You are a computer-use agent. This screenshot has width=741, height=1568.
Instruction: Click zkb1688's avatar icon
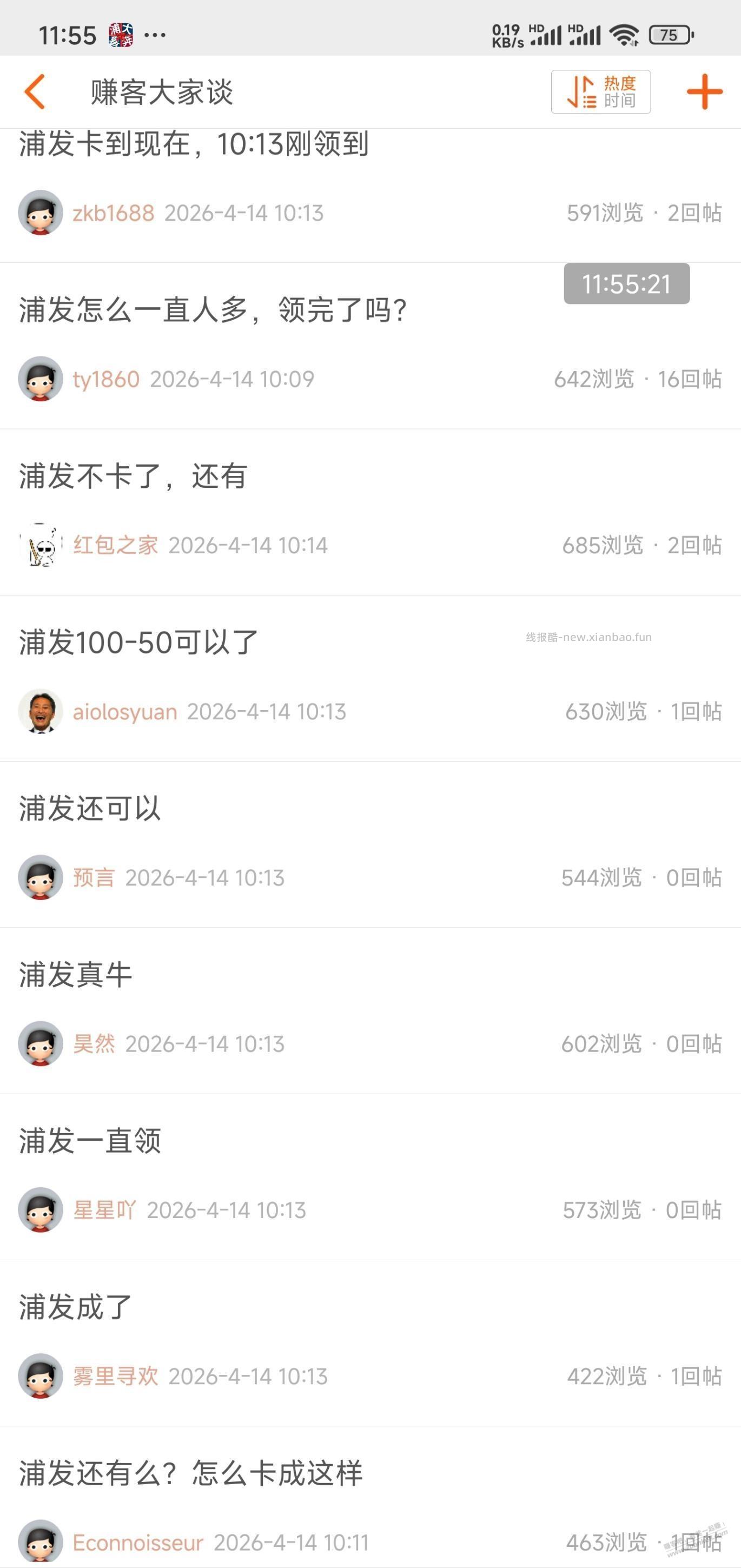coord(41,213)
